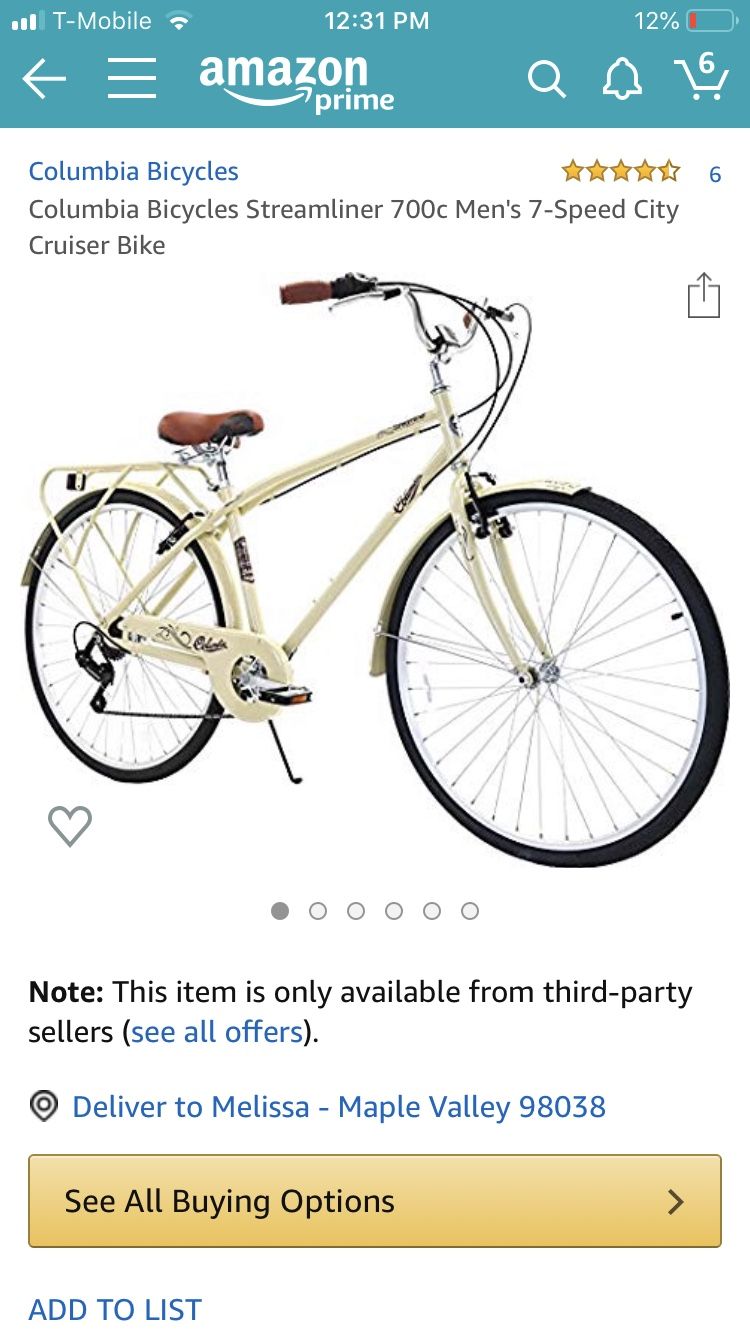
Task: Tap the search magnifier icon
Action: pos(546,79)
